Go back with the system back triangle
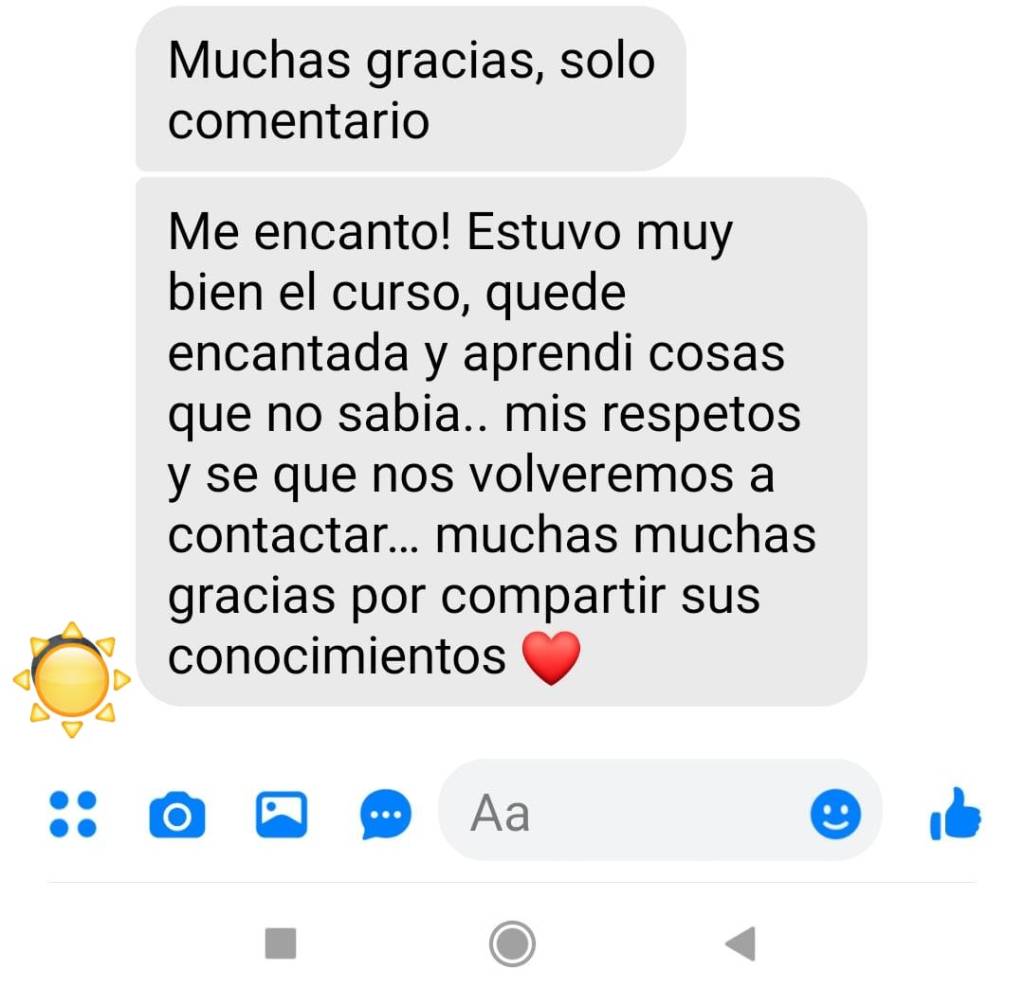This screenshot has height=1005, width=1024. coord(741,943)
